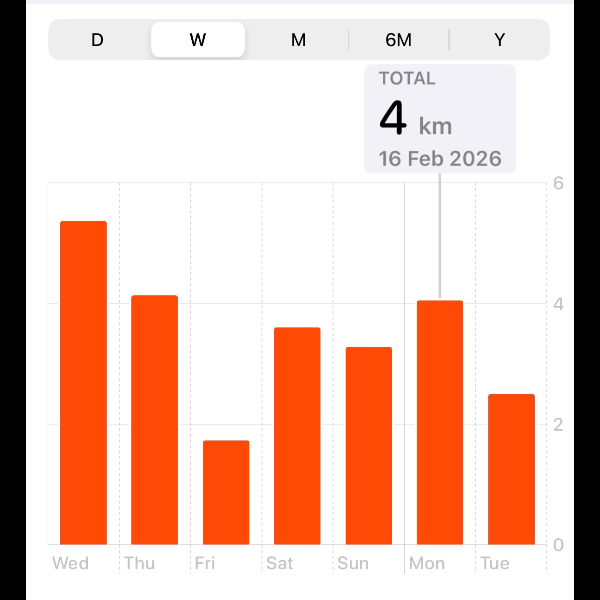Select the W (week) segment
The height and width of the screenshot is (600, 600).
198,40
